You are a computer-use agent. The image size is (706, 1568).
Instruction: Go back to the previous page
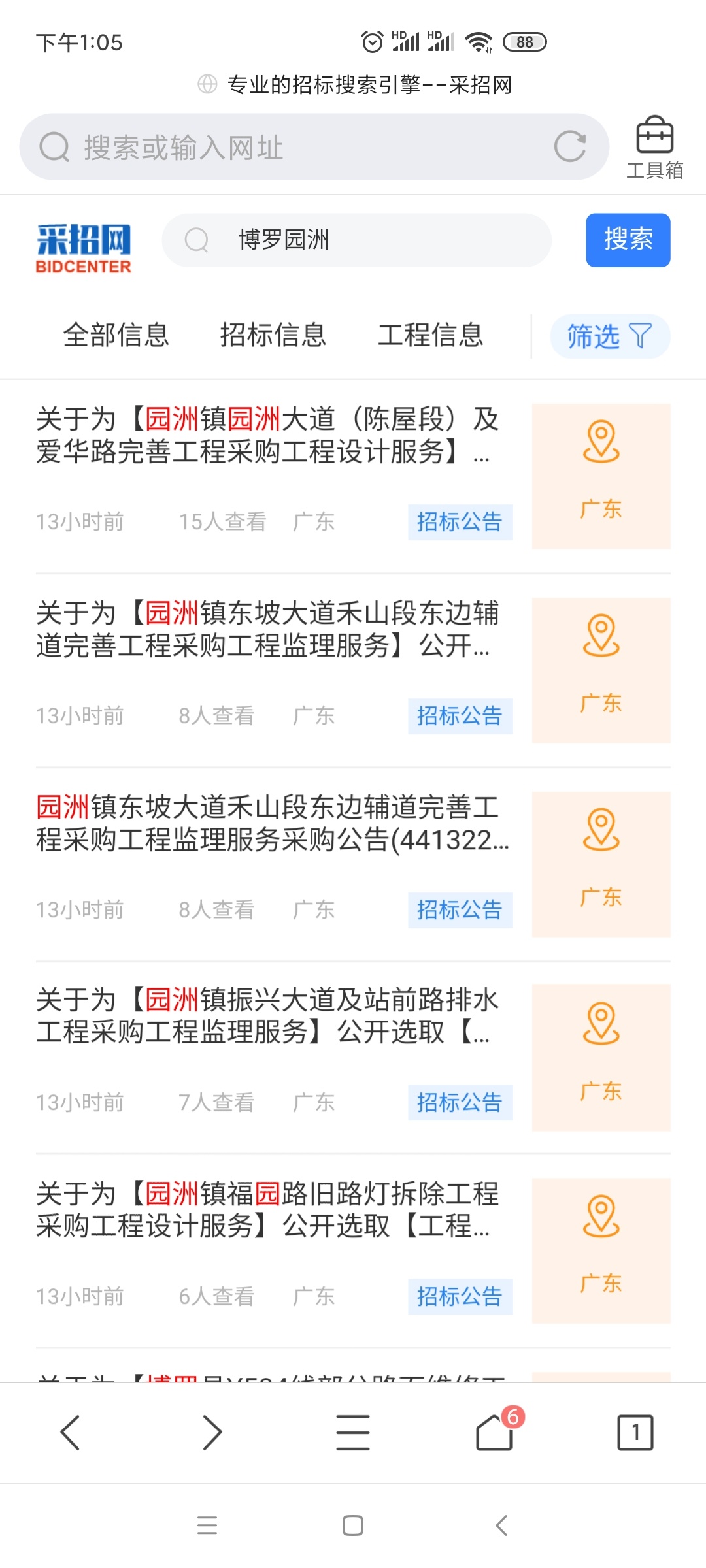70,1433
